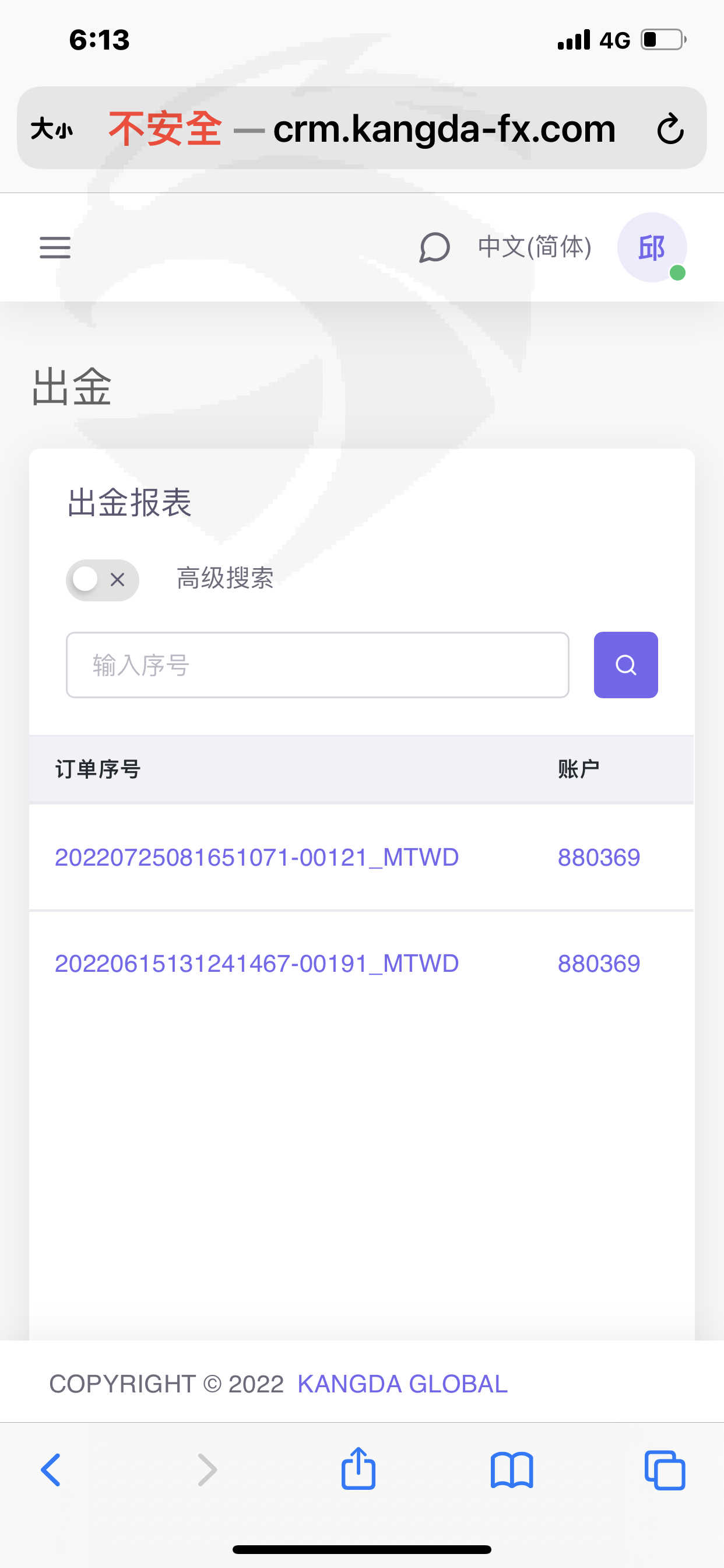Image resolution: width=724 pixels, height=1568 pixels.
Task: Open the 大小 text size options
Action: coord(52,128)
